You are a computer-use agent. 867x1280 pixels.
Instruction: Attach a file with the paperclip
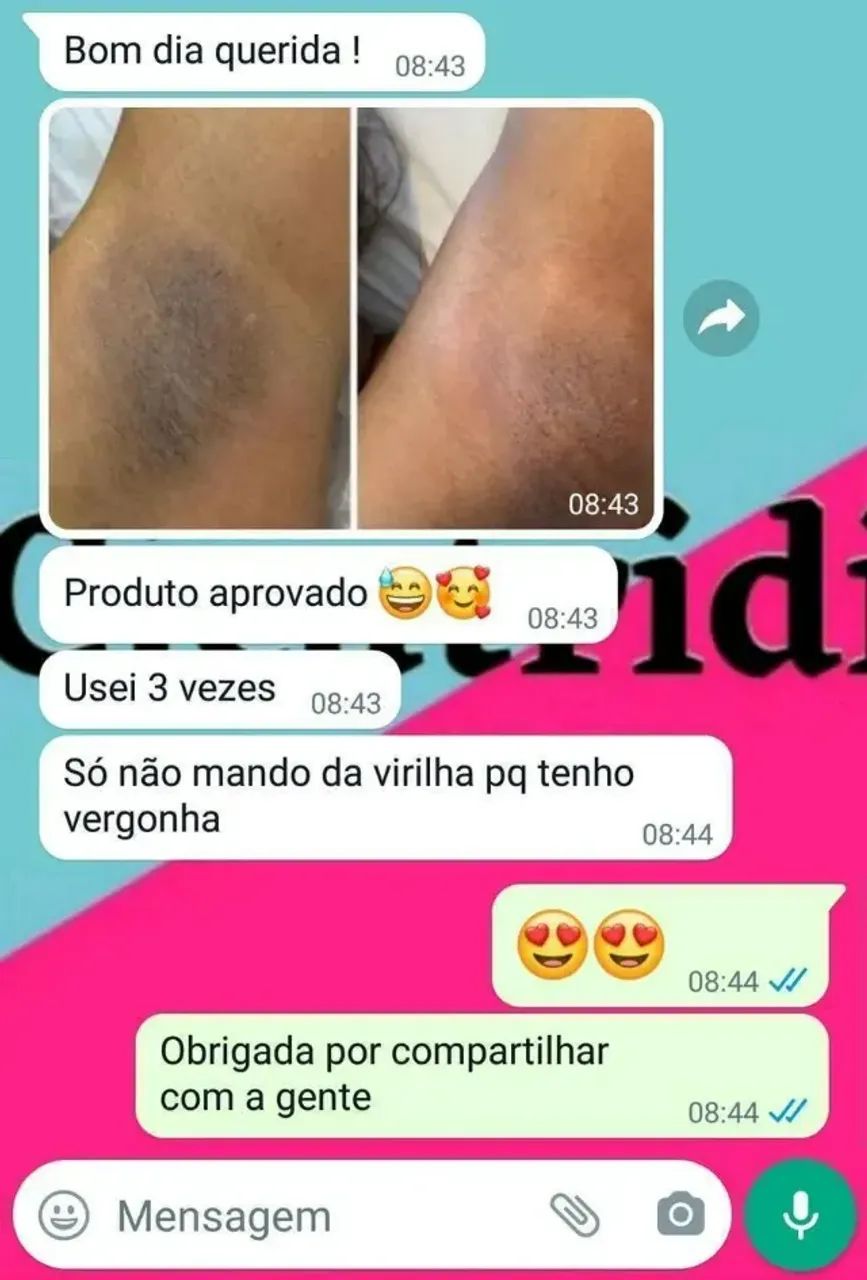click(577, 1215)
